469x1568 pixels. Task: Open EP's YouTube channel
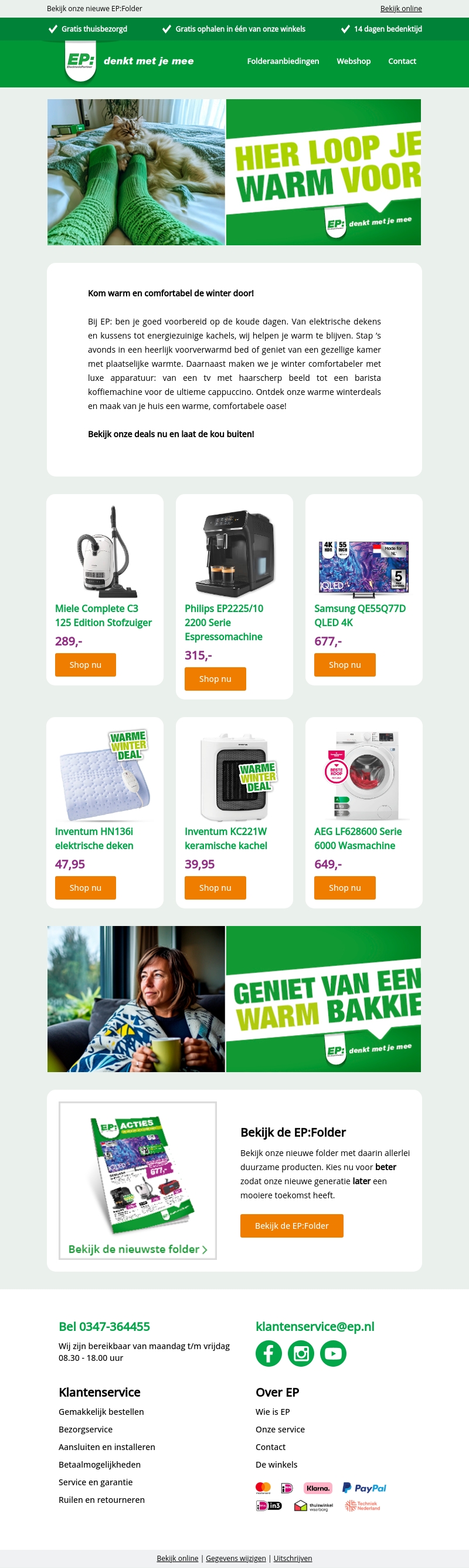pyautogui.click(x=333, y=1353)
